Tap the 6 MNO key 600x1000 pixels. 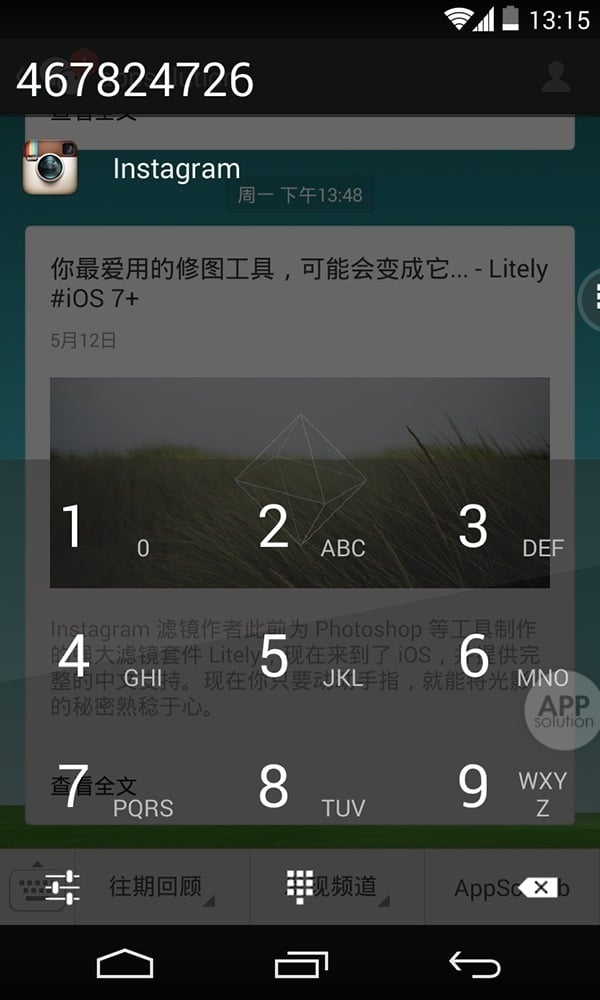coord(500,657)
